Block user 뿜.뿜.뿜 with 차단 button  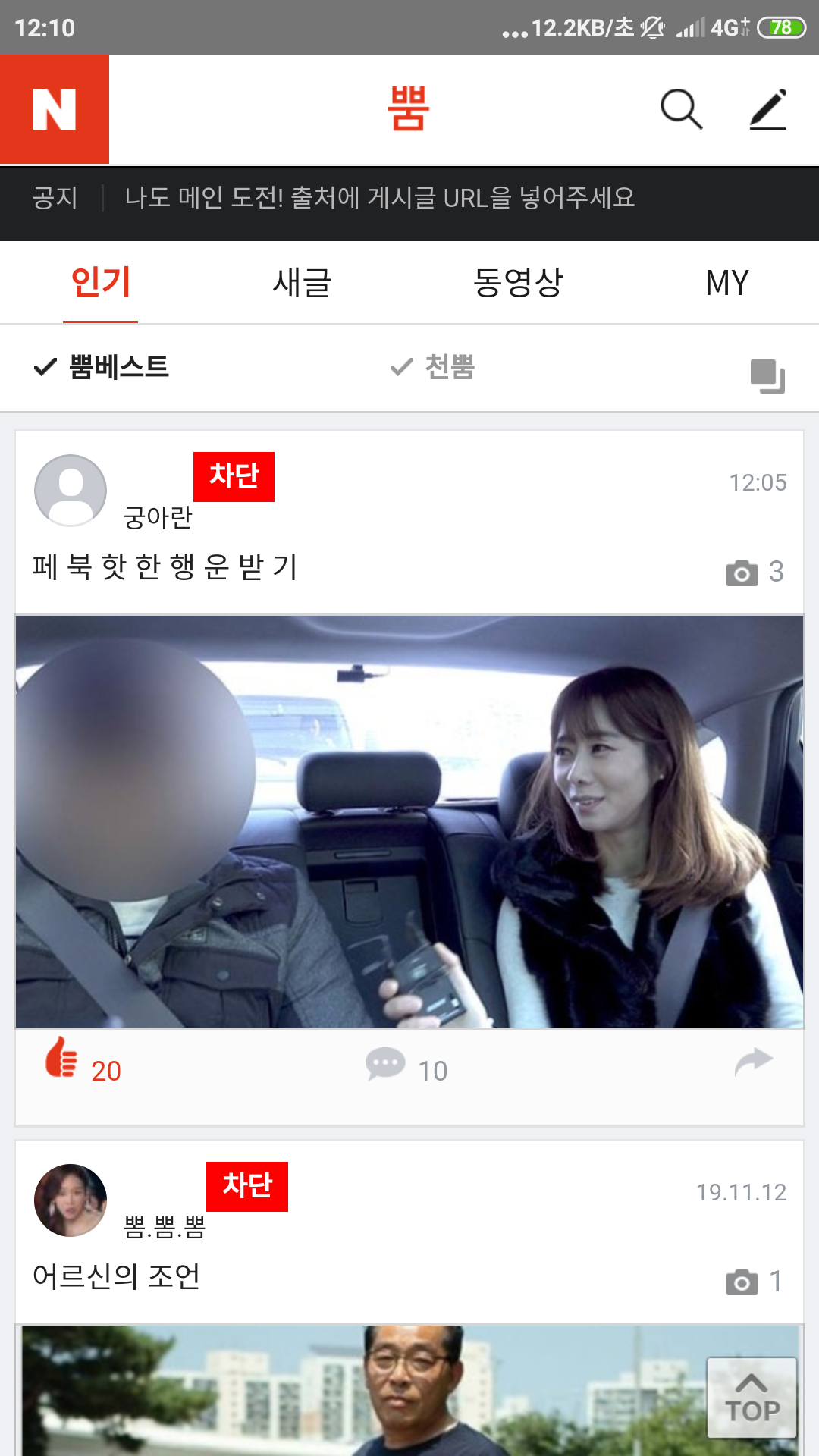point(246,1187)
